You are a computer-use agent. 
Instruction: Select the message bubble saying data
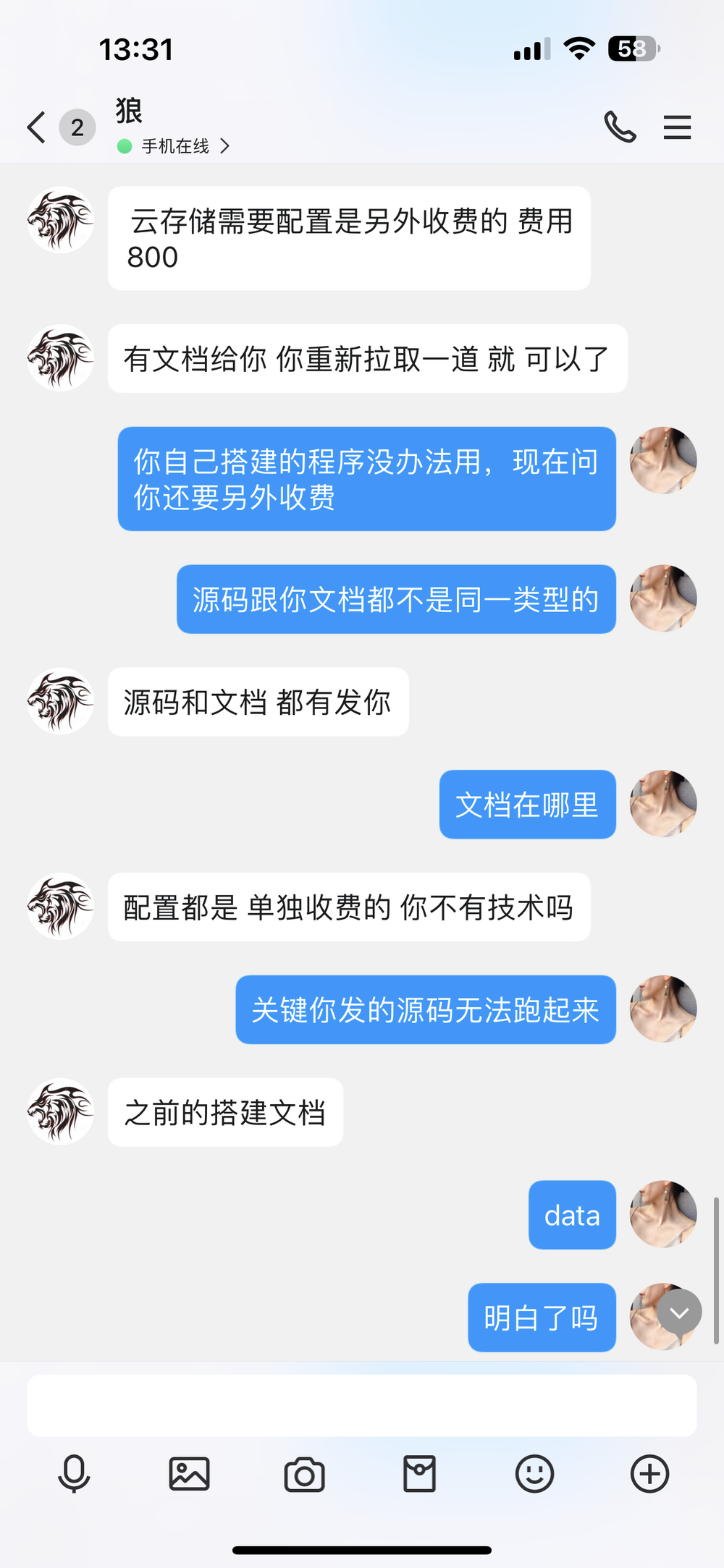point(571,1215)
